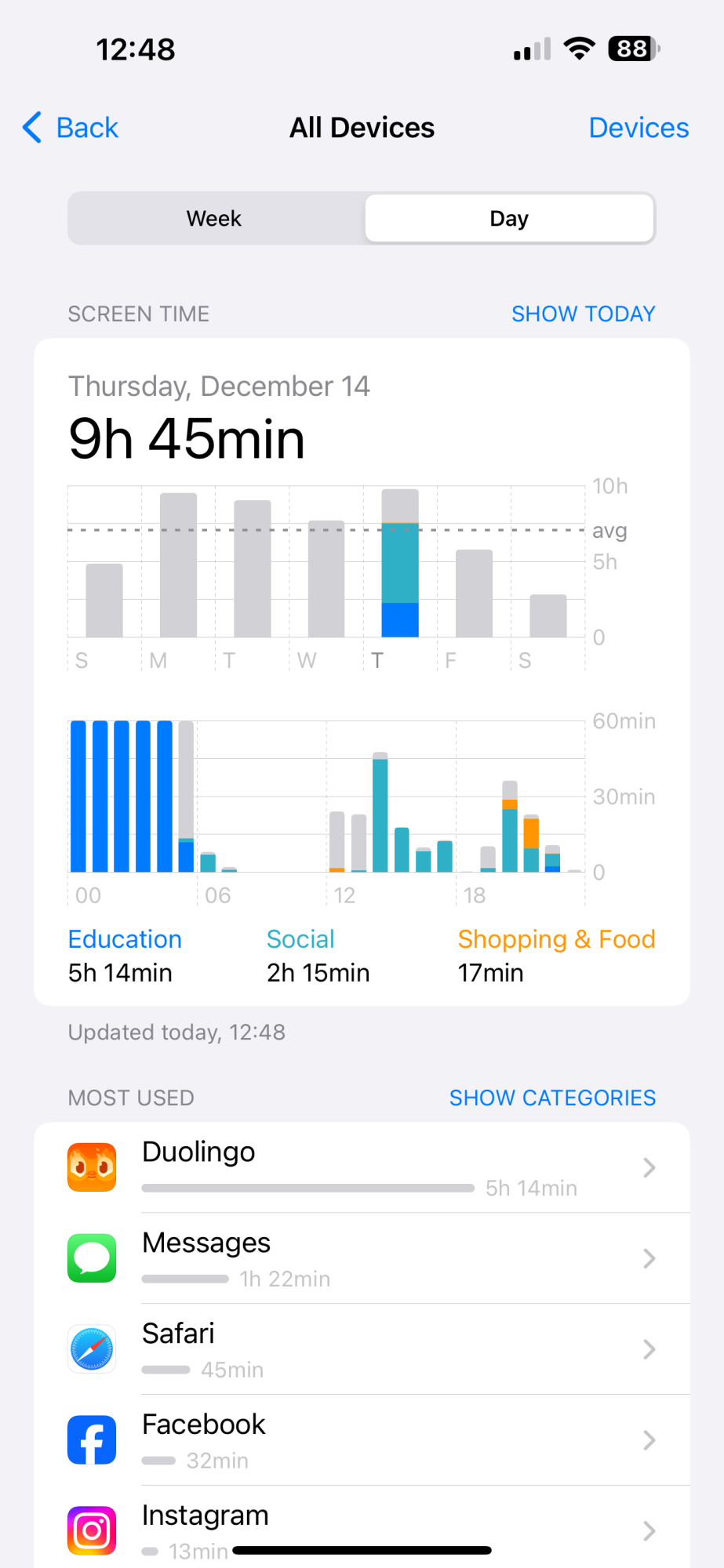Open Facebook usage details

coord(362,1440)
